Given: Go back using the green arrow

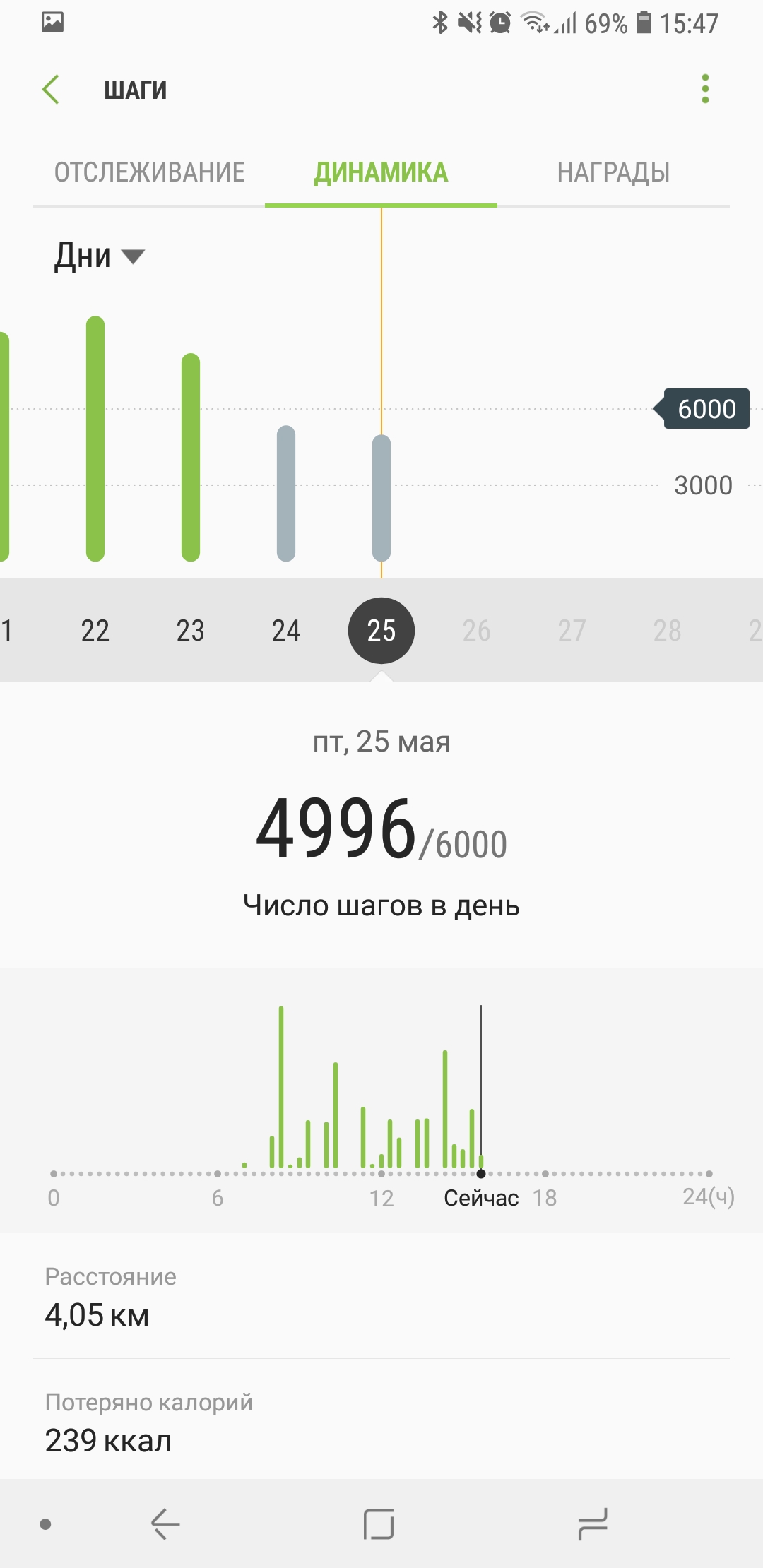Looking at the screenshot, I should point(51,90).
